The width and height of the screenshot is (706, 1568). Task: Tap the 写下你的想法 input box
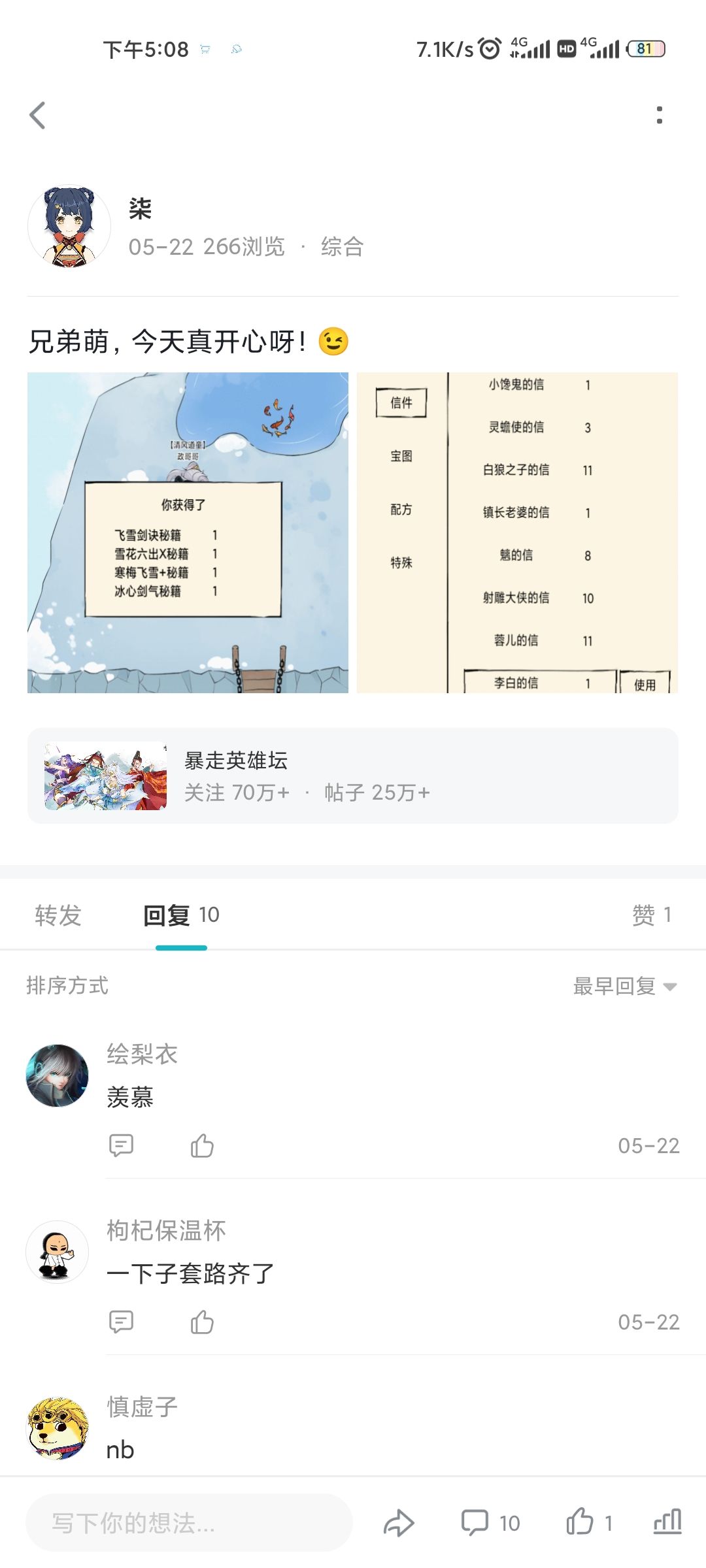tap(189, 1523)
